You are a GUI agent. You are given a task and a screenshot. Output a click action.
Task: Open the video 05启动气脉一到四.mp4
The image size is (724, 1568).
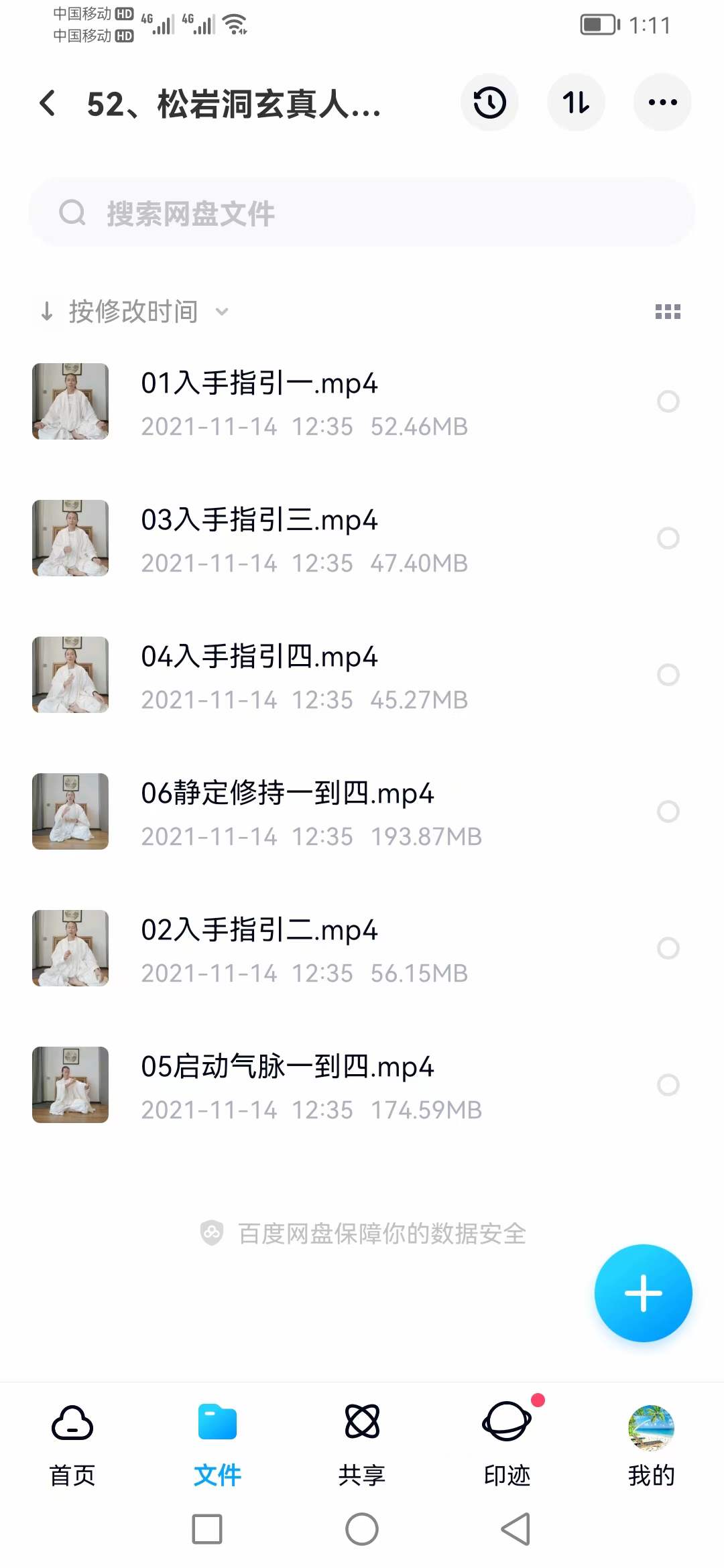(287, 1067)
